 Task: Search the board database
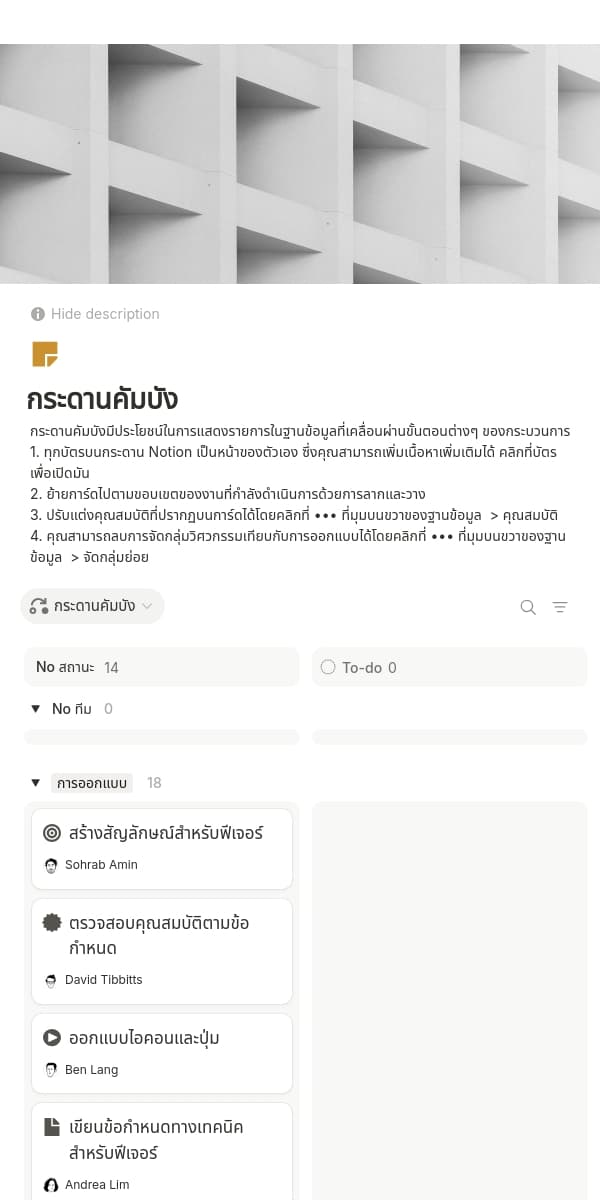[528, 607]
